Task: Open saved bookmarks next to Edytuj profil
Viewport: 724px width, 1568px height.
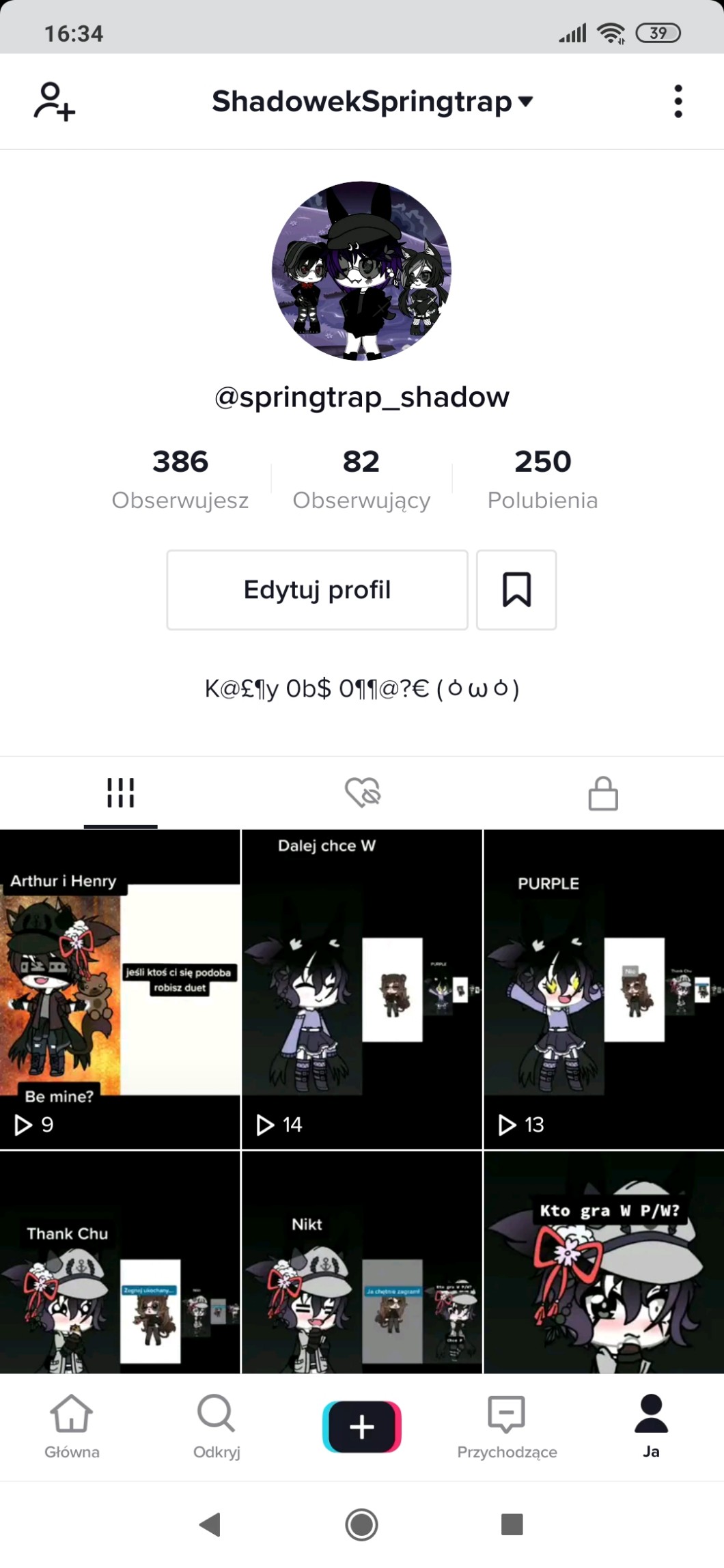Action: [516, 589]
